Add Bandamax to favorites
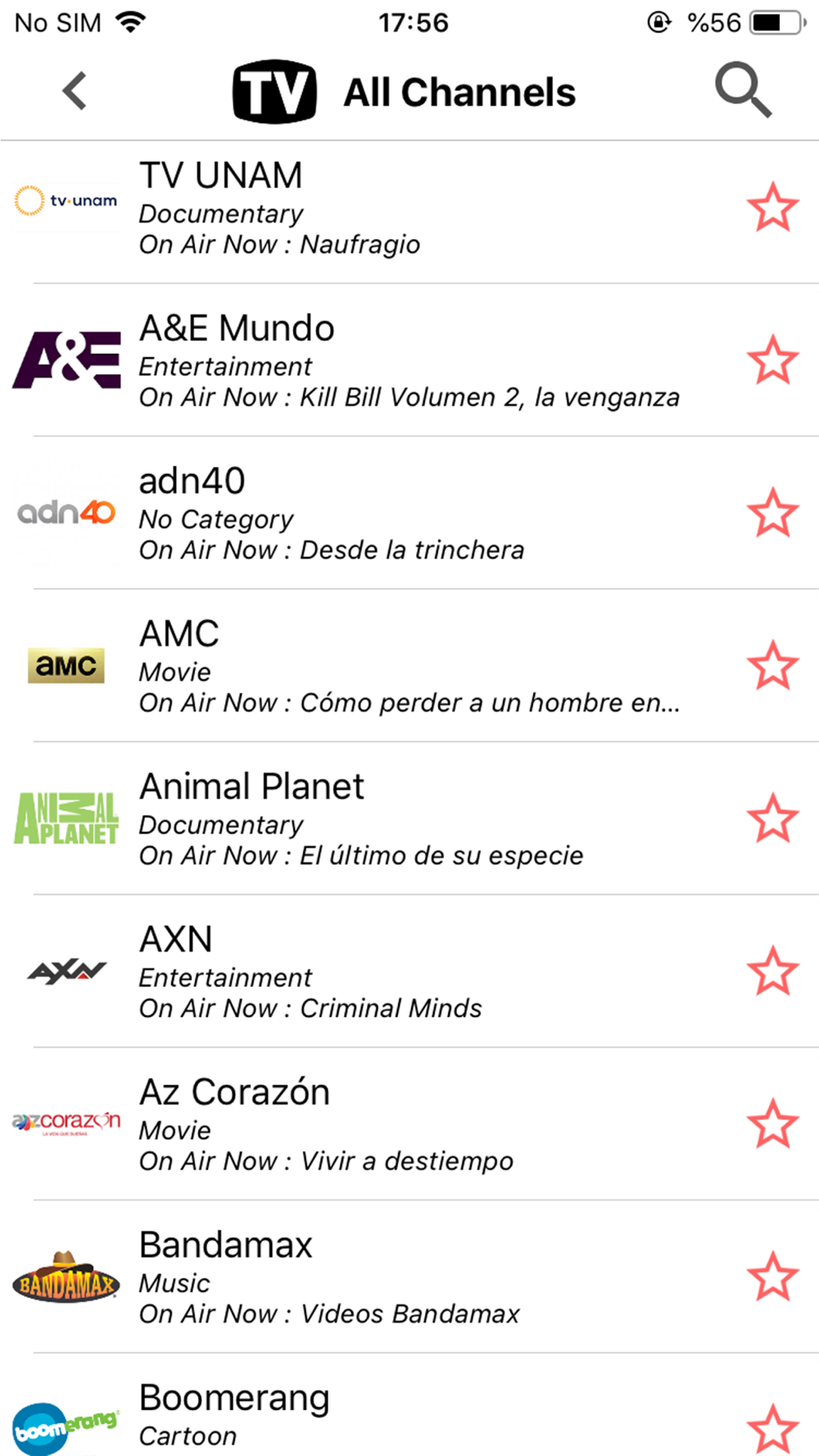This screenshot has height=1456, width=819. coord(772,1277)
